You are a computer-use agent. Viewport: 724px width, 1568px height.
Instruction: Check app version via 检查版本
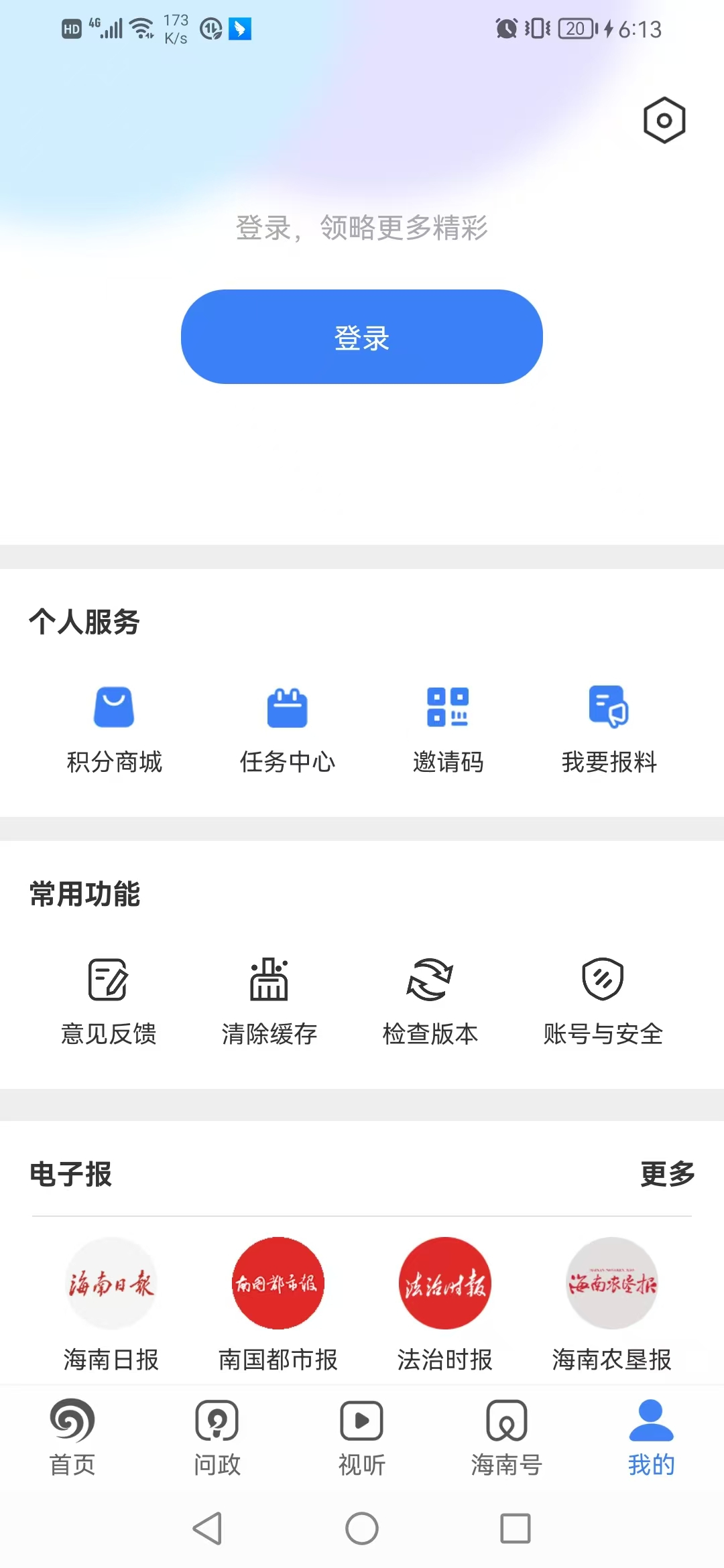coord(430,1000)
